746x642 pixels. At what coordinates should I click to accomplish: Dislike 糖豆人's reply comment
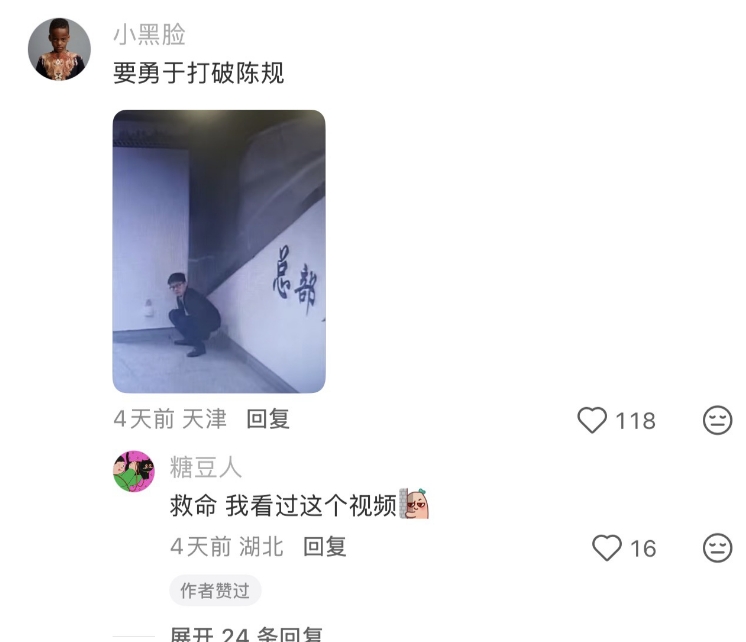point(717,548)
